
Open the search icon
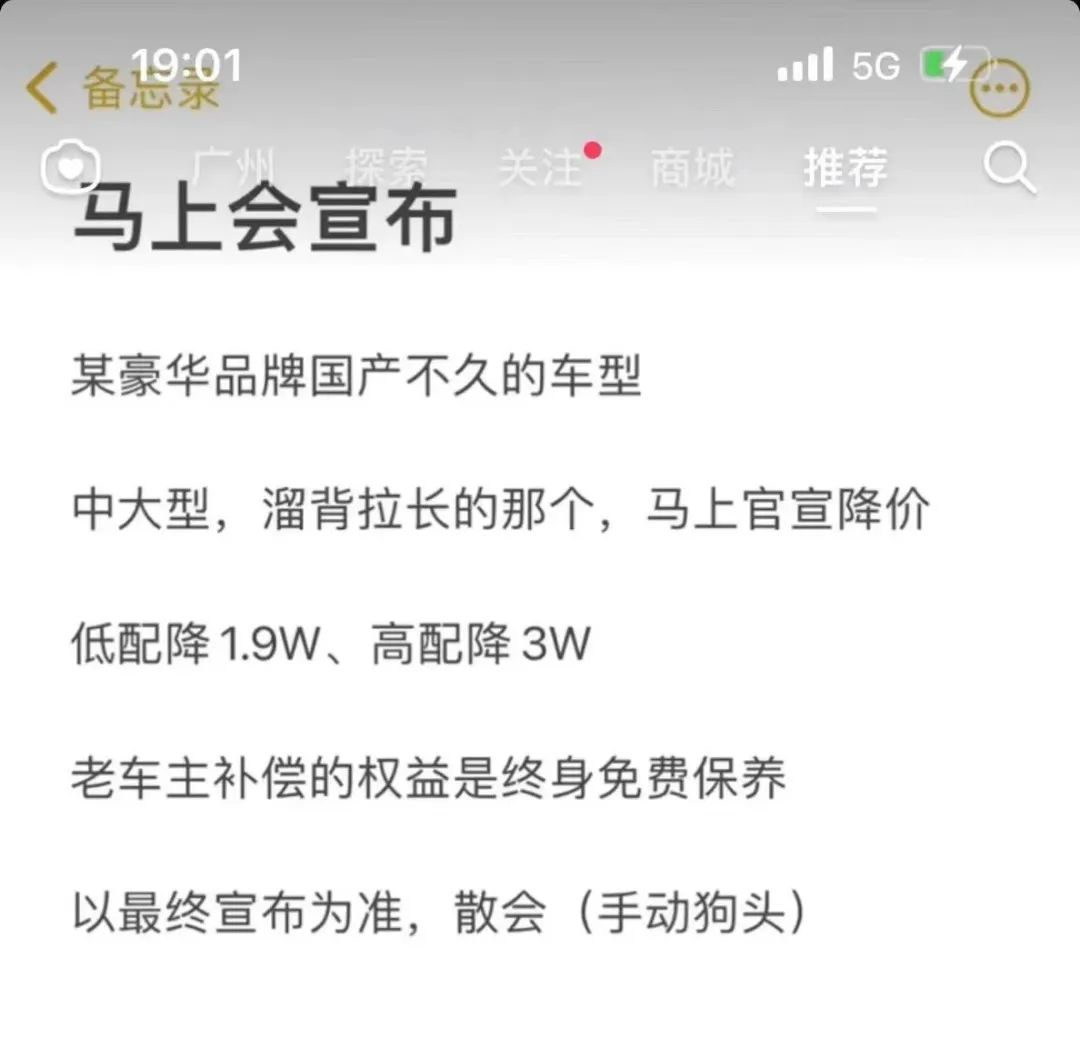click(1008, 168)
